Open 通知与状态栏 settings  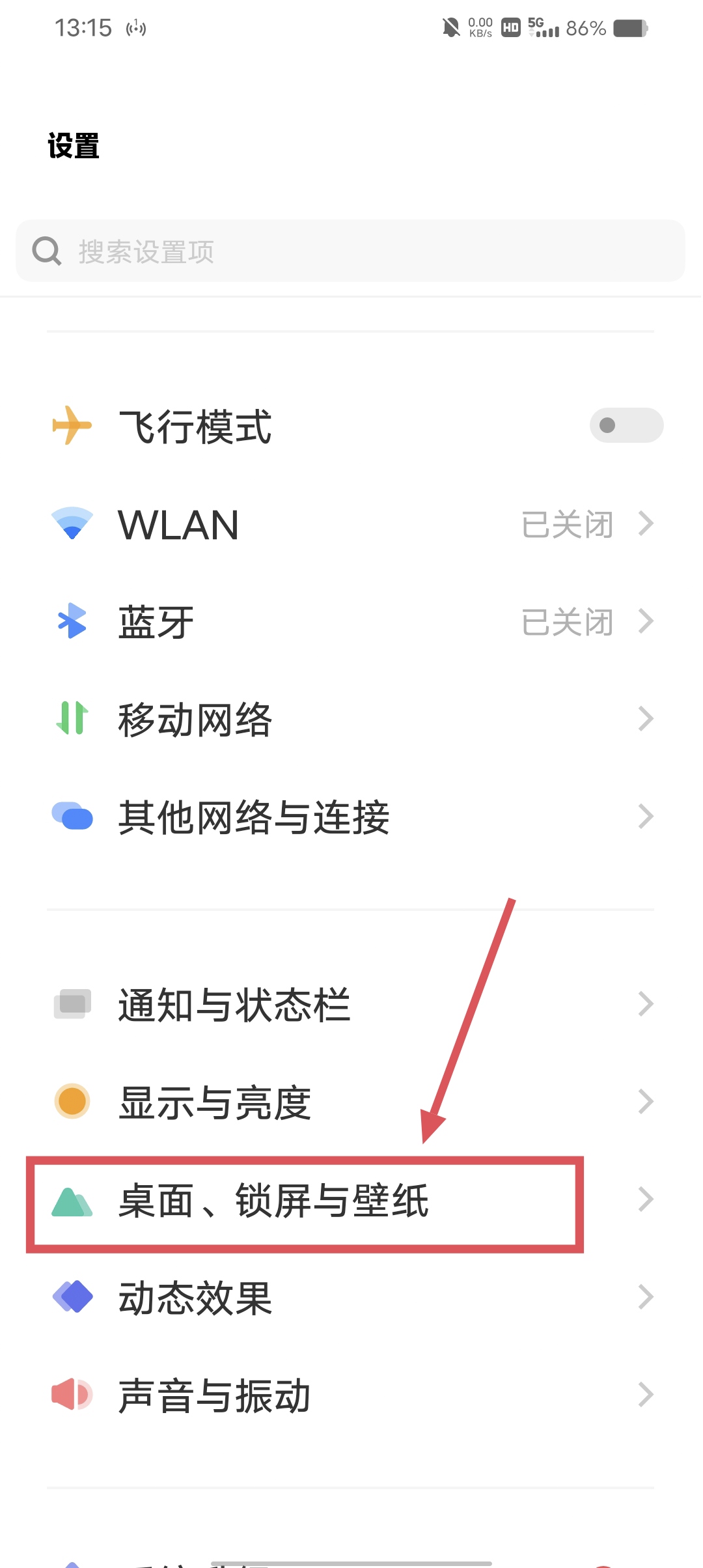pos(350,1005)
